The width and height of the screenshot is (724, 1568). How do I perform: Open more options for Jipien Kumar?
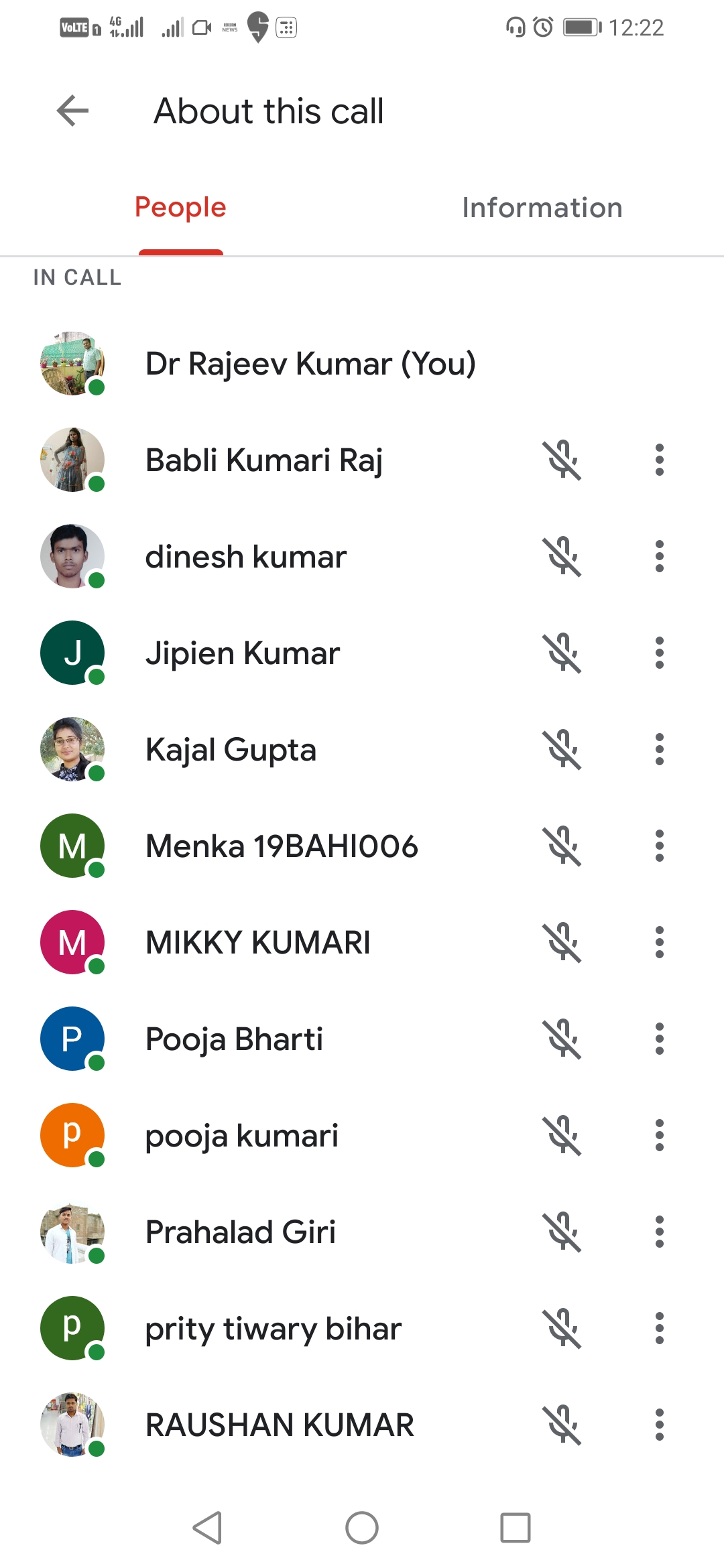[659, 653]
